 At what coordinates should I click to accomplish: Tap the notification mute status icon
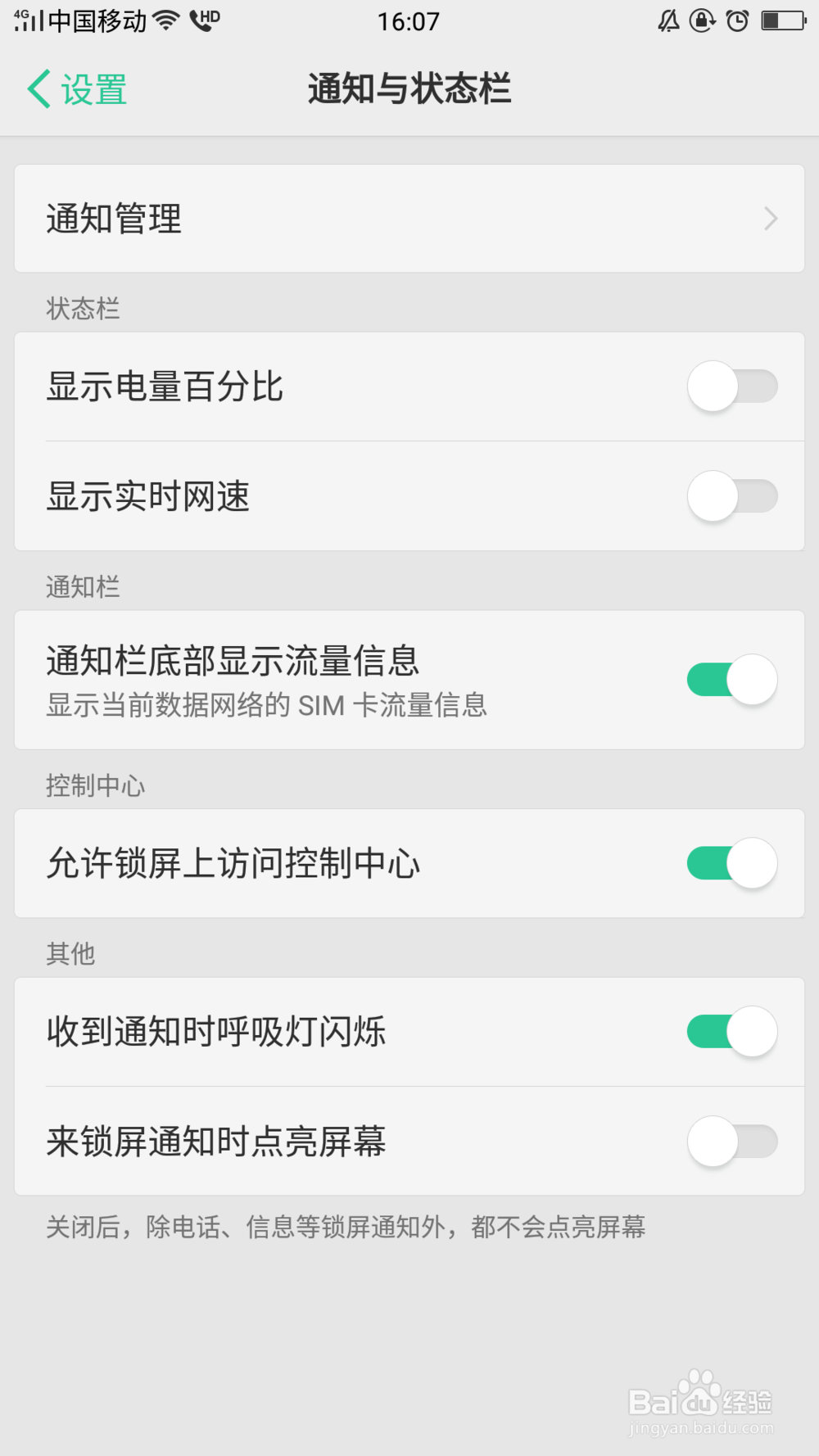(x=668, y=20)
